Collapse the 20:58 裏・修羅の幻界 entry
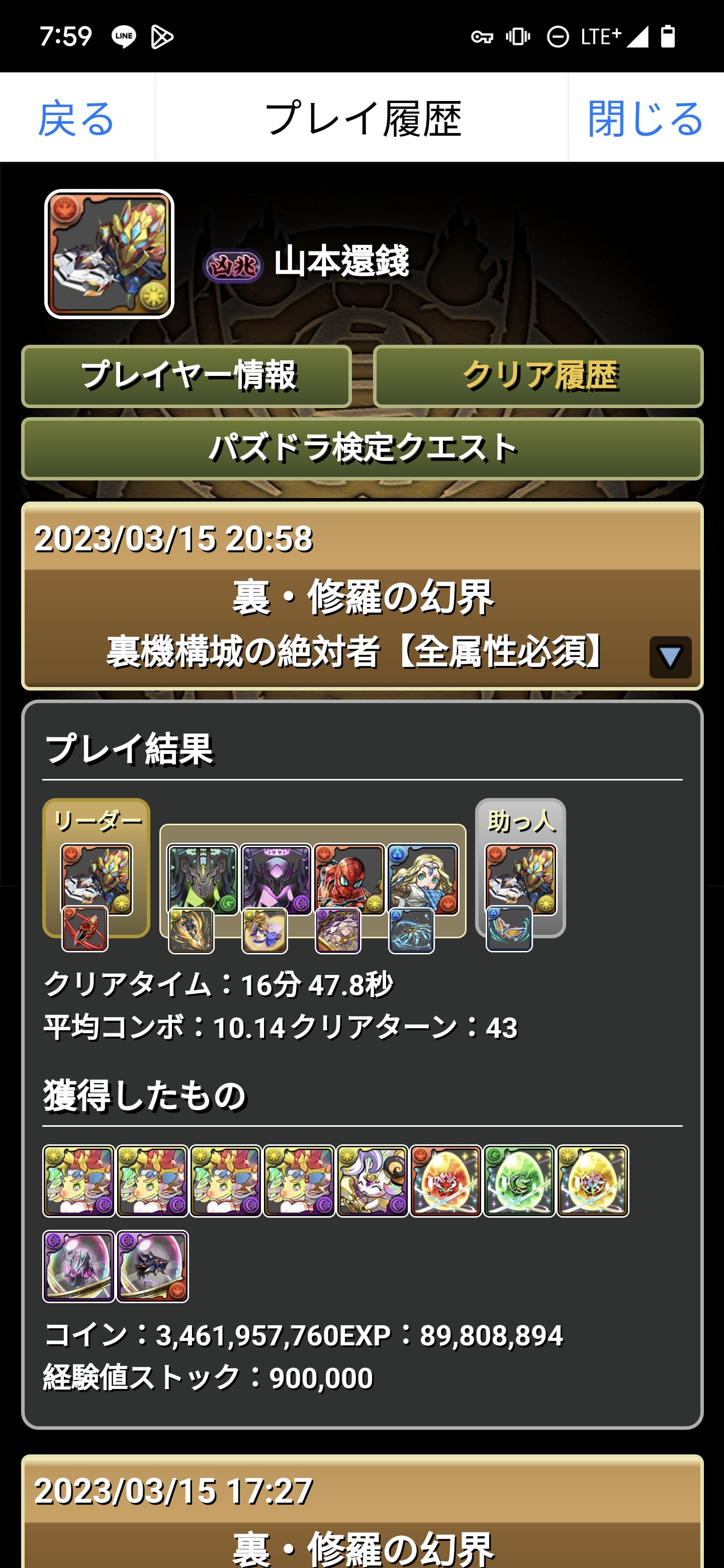 point(670,657)
